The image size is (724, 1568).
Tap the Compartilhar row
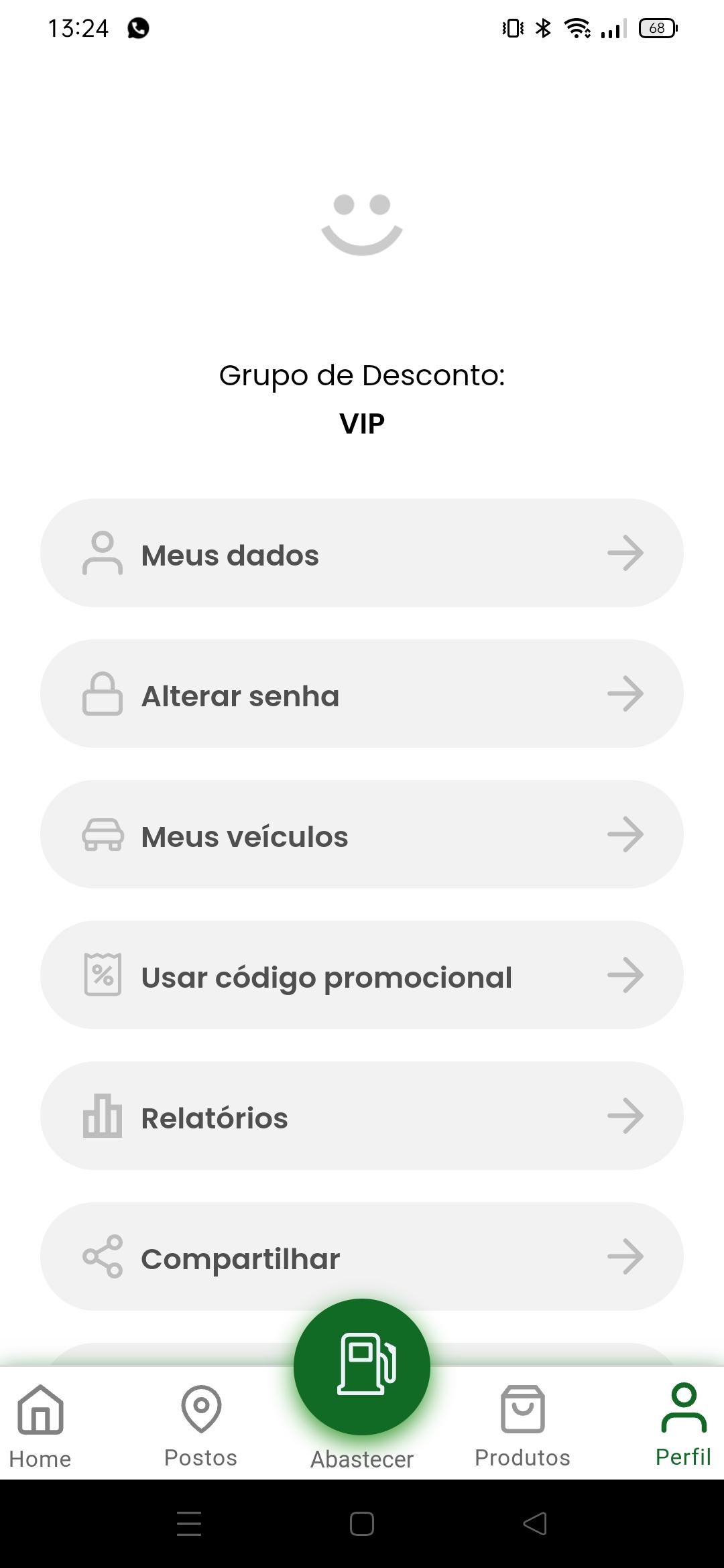tap(362, 1256)
